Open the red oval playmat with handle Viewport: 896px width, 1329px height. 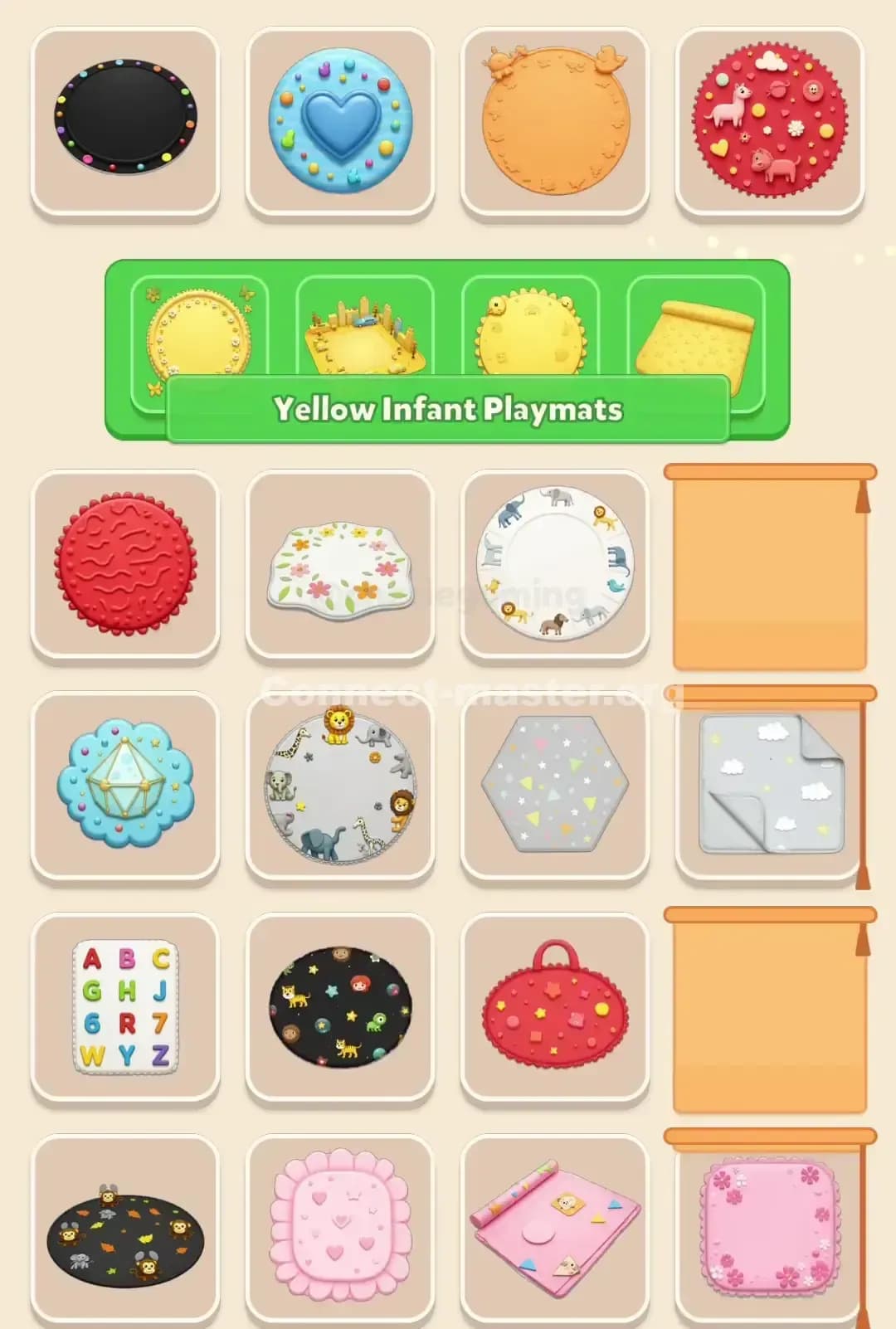[556, 1010]
